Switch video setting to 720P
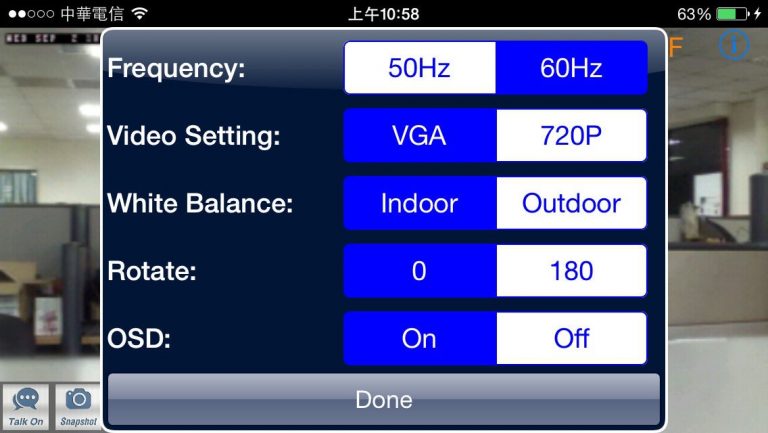The width and height of the screenshot is (768, 433). tap(571, 135)
